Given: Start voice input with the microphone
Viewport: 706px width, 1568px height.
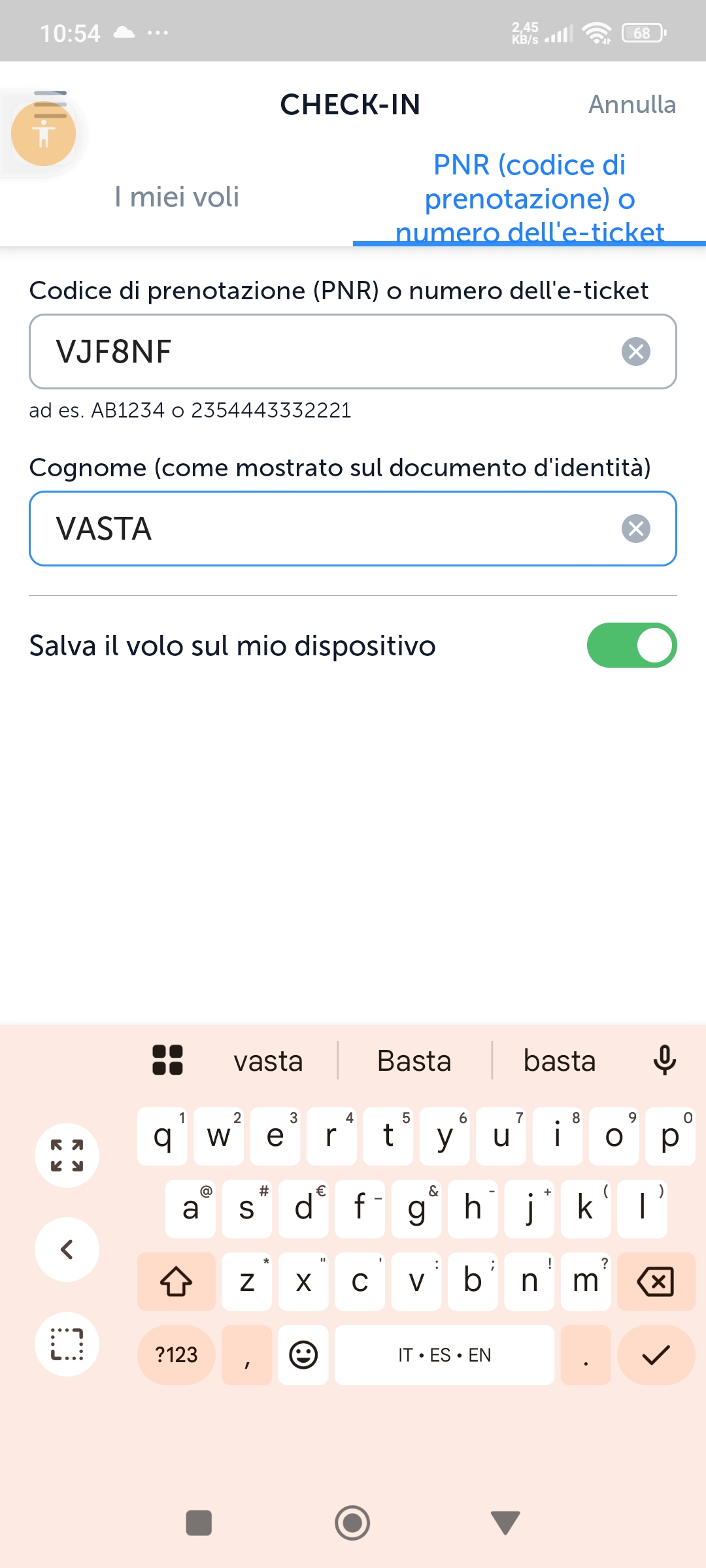Looking at the screenshot, I should pos(664,1060).
